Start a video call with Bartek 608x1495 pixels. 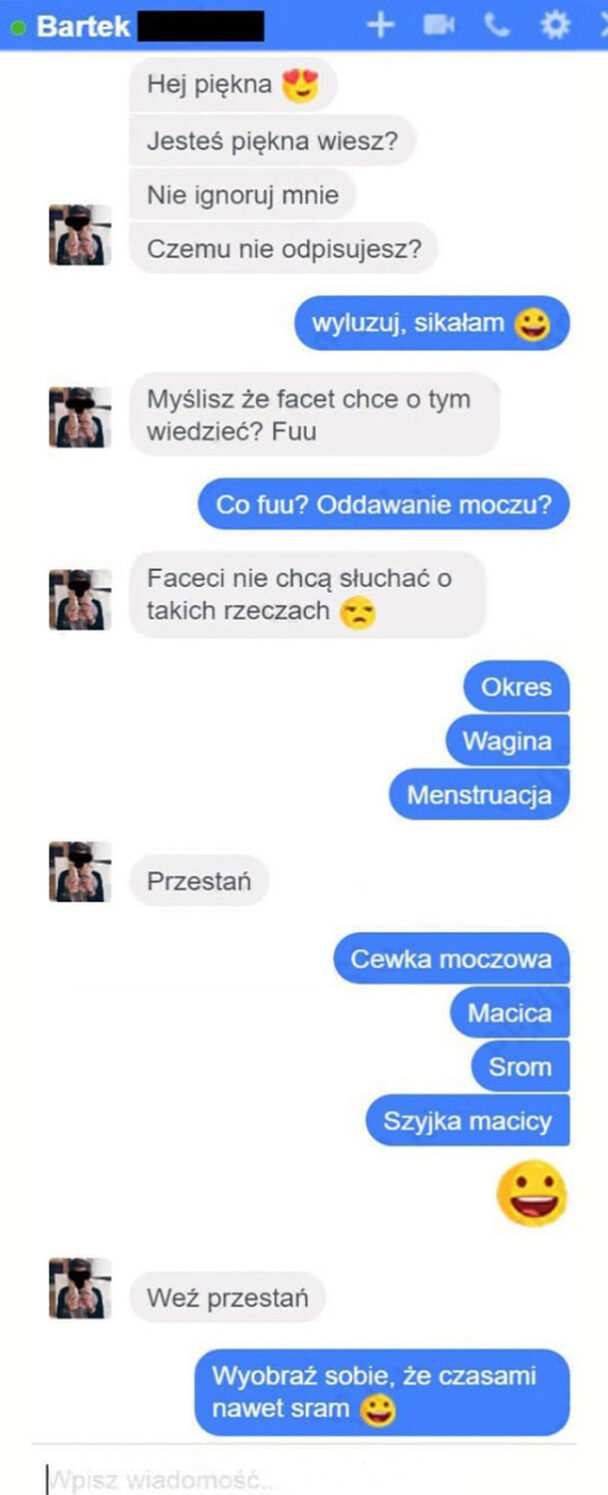pyautogui.click(x=438, y=25)
